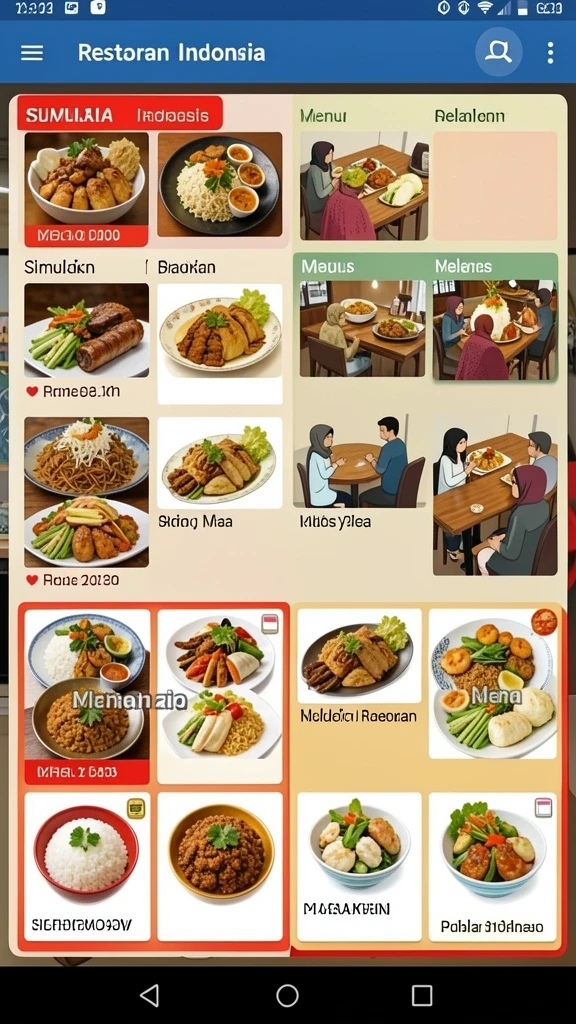Open the Simuldkn grilled meat dish

(x=86, y=330)
